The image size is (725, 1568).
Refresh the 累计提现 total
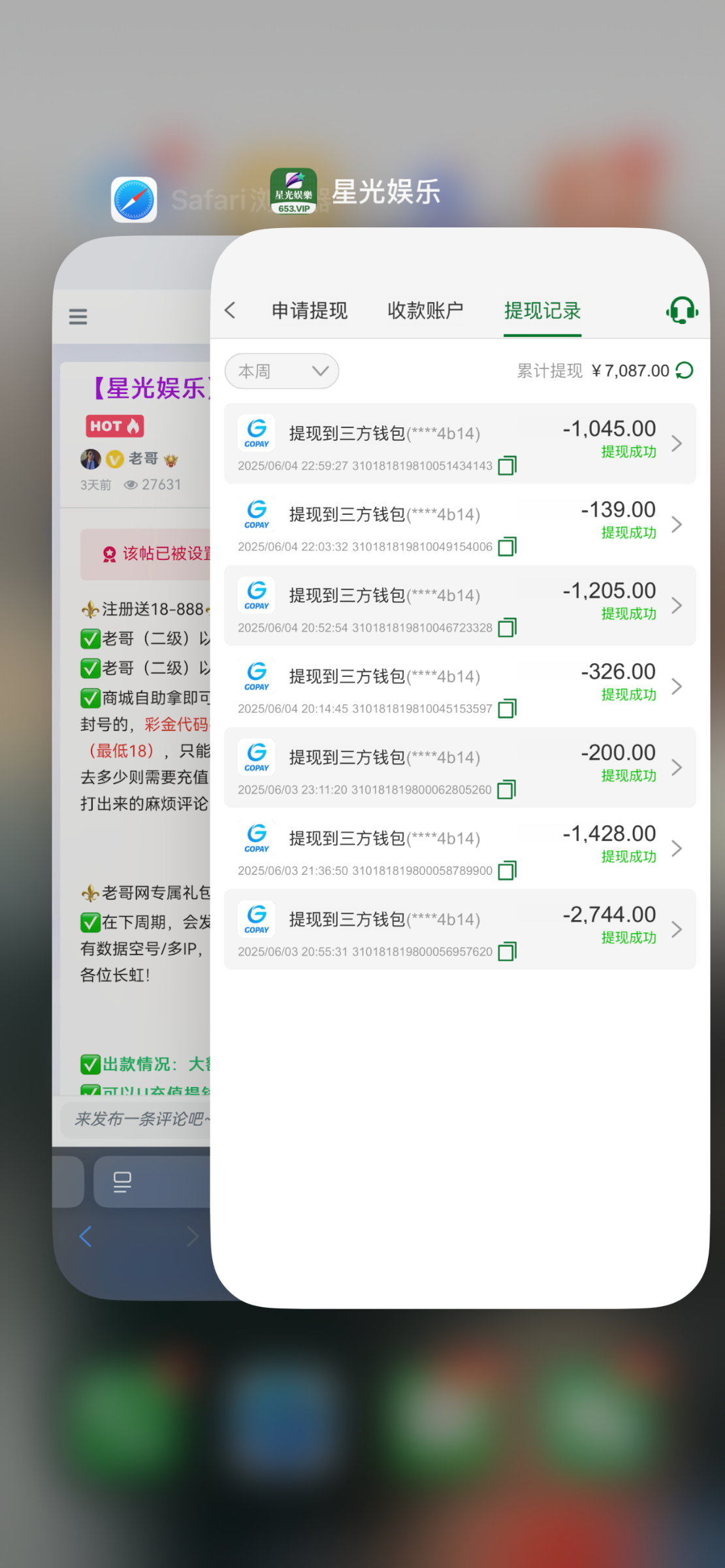click(685, 370)
